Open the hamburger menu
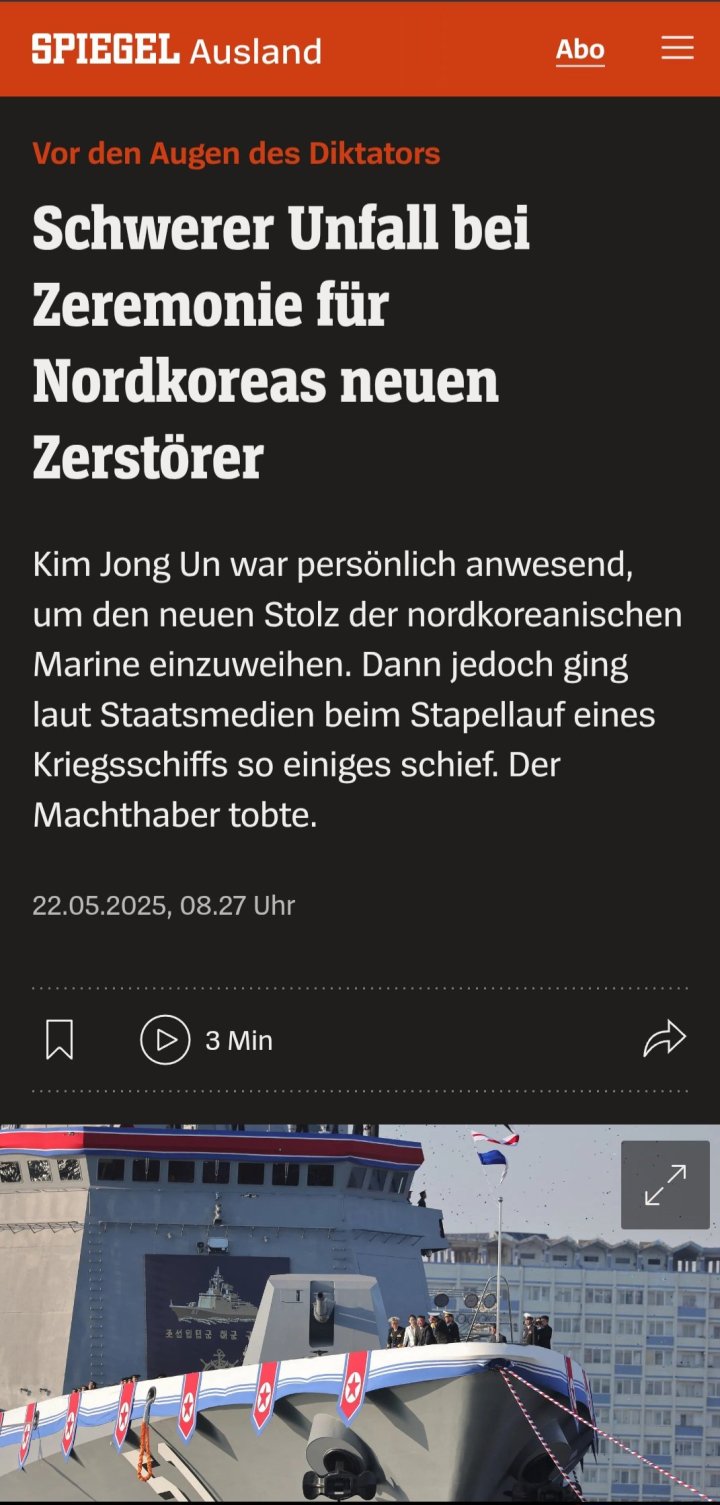 [677, 48]
